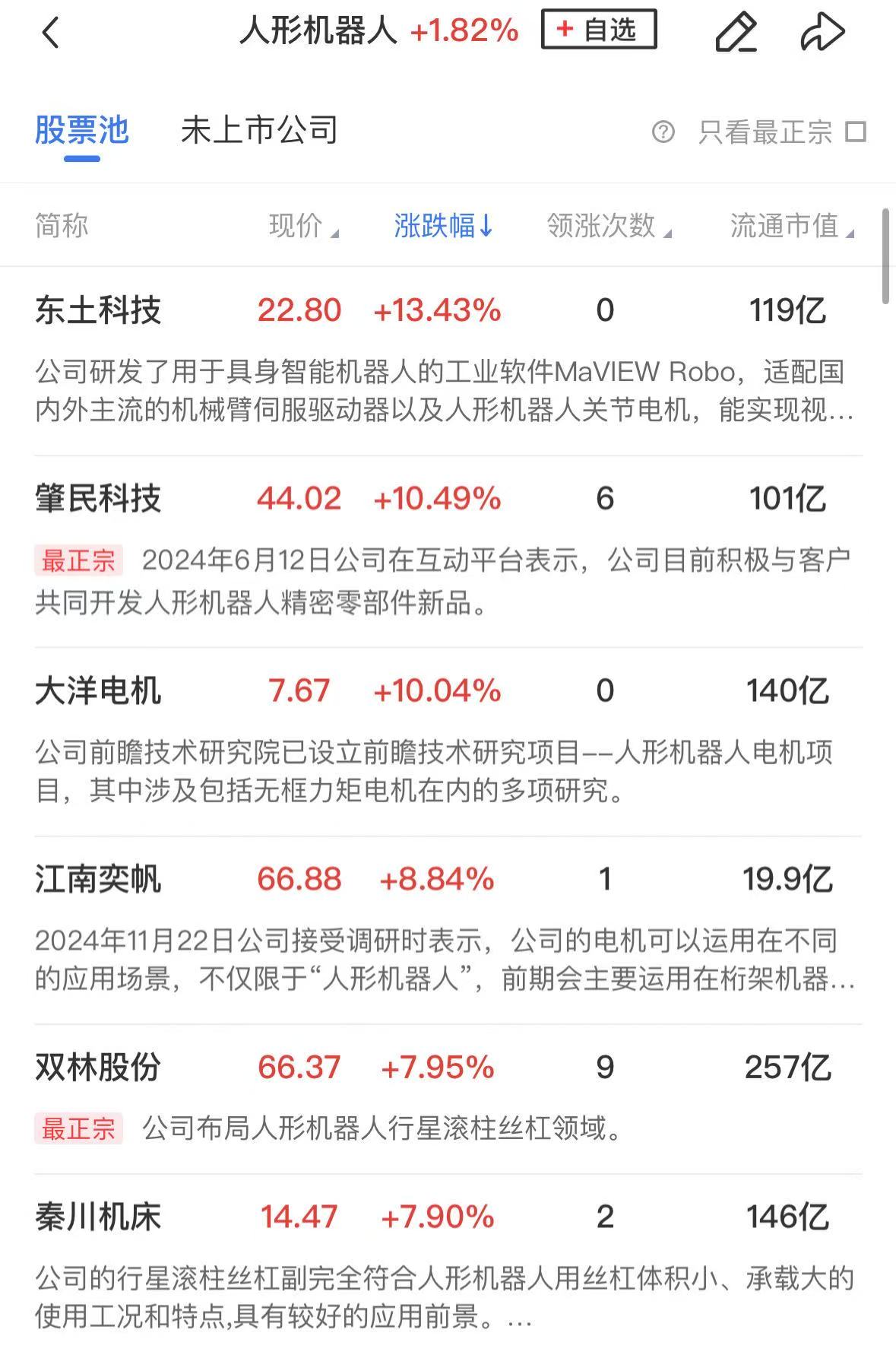Share this 人形机器人 sector page
This screenshot has width=896, height=1355.
(822, 33)
